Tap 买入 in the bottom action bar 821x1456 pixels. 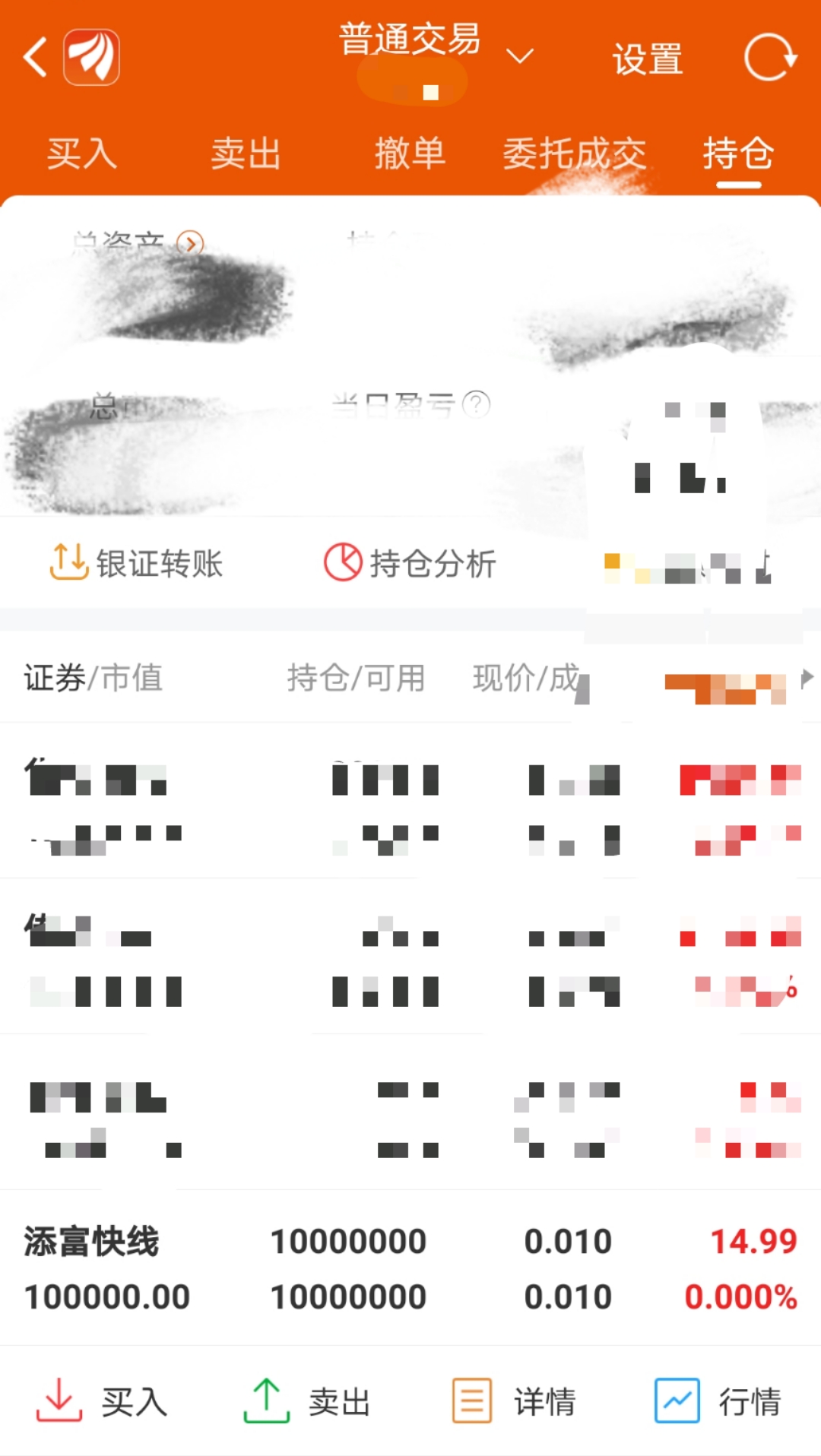103,1402
